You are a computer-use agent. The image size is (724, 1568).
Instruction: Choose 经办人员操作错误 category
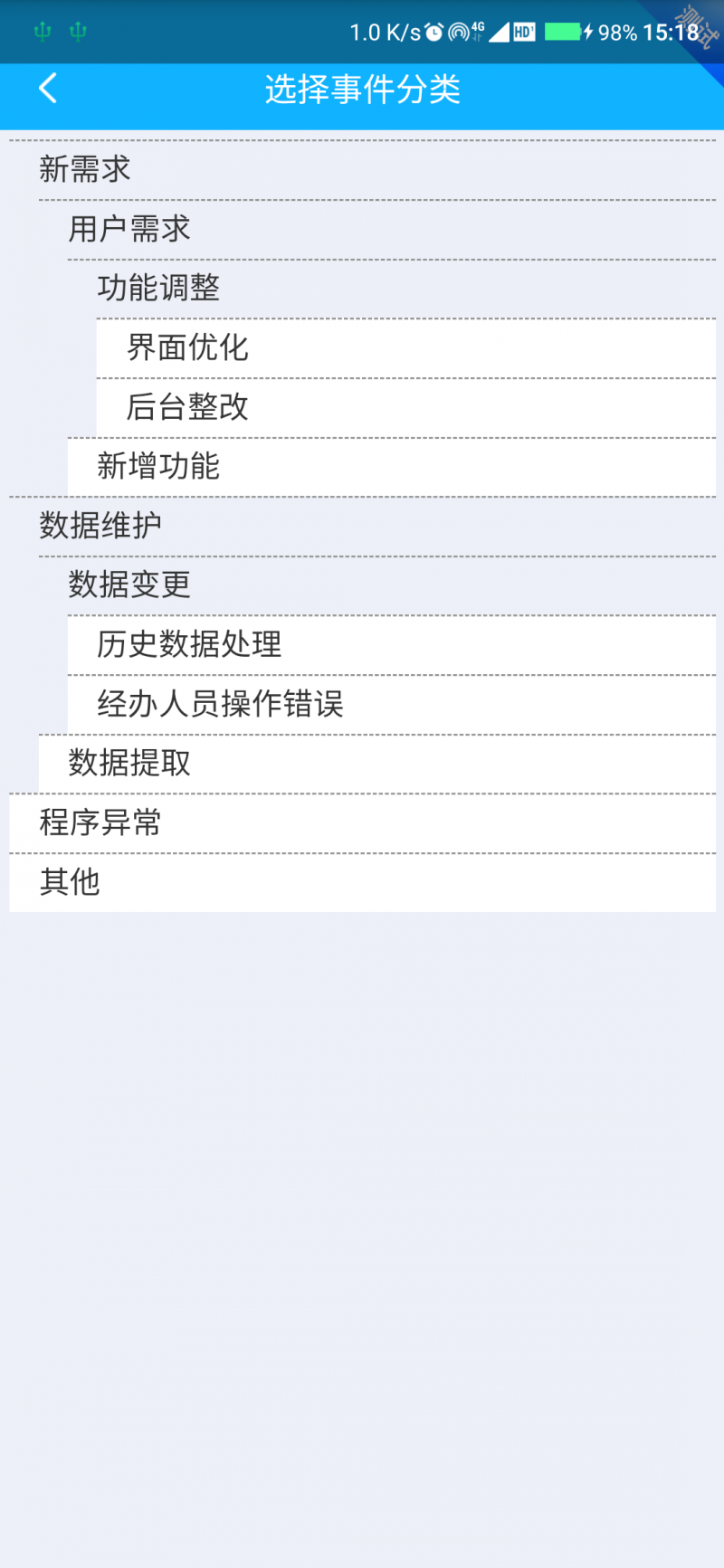[x=392, y=705]
